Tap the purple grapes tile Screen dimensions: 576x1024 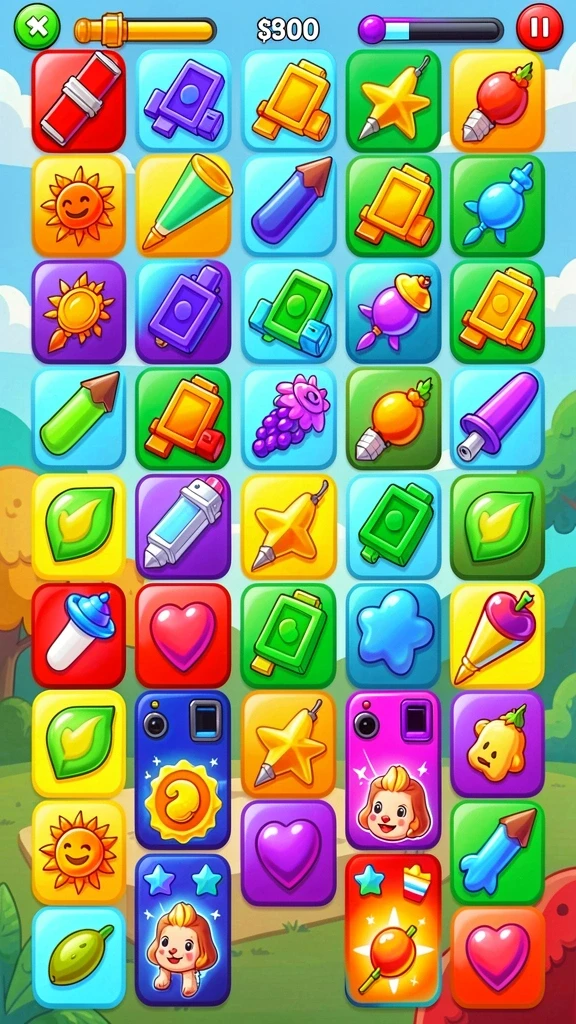click(x=289, y=419)
